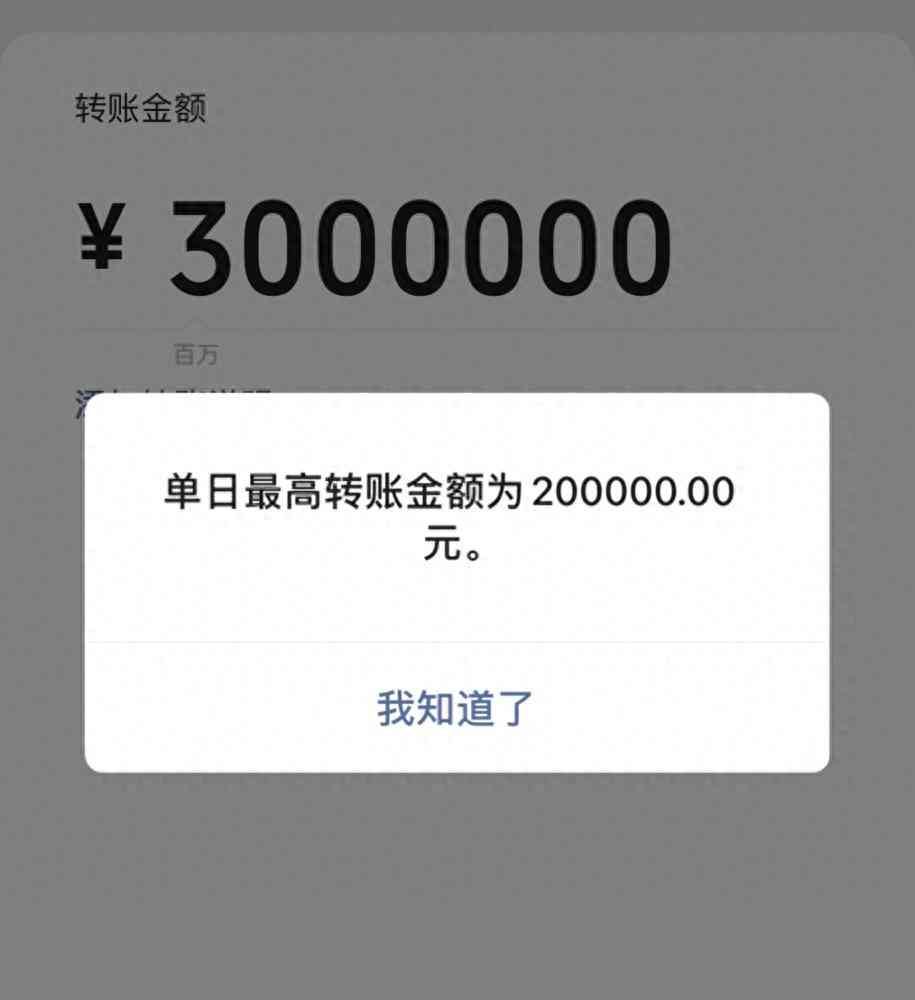Viewport: 915px width, 1000px height.
Task: Dismiss the dialog with 我知道了
Action: point(456,708)
